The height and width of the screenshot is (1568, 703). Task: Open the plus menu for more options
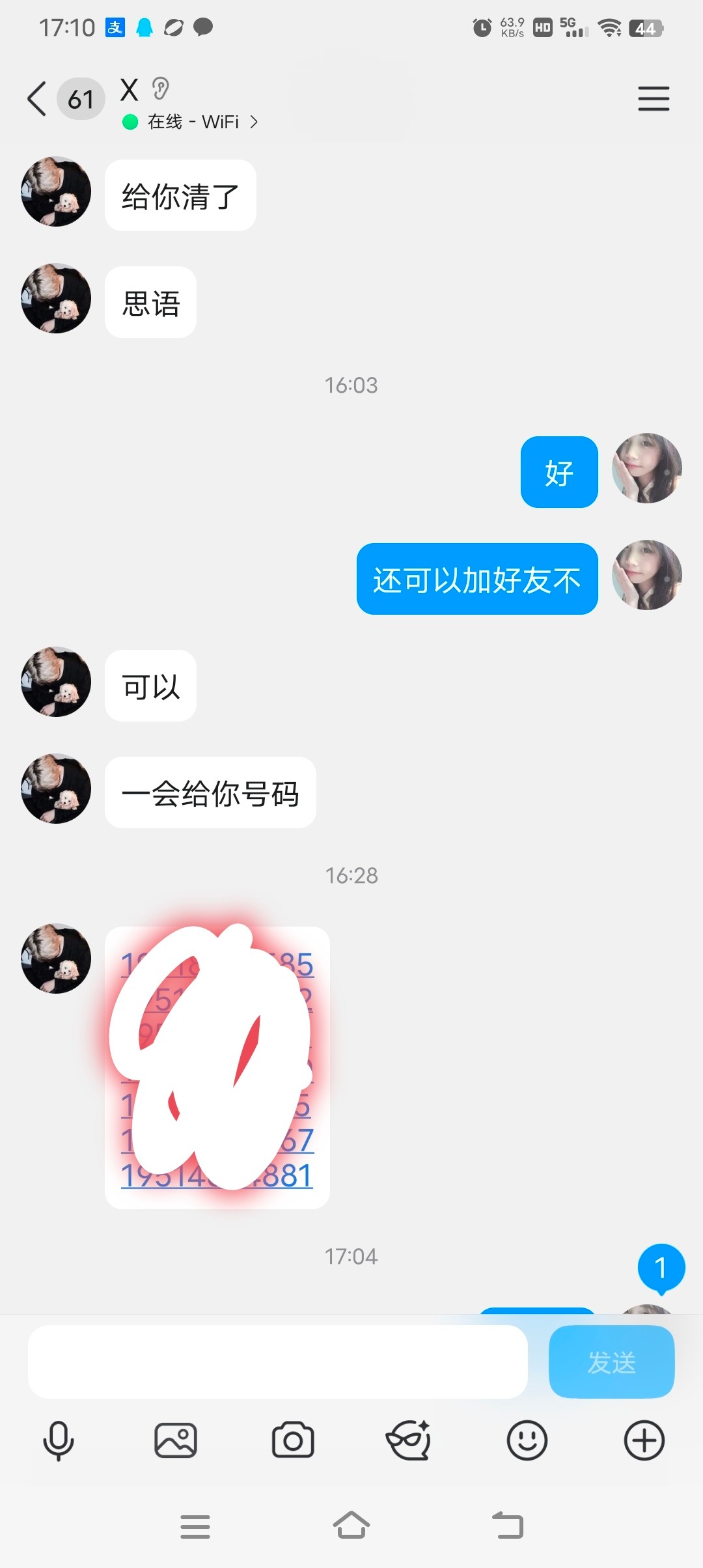tap(644, 1440)
